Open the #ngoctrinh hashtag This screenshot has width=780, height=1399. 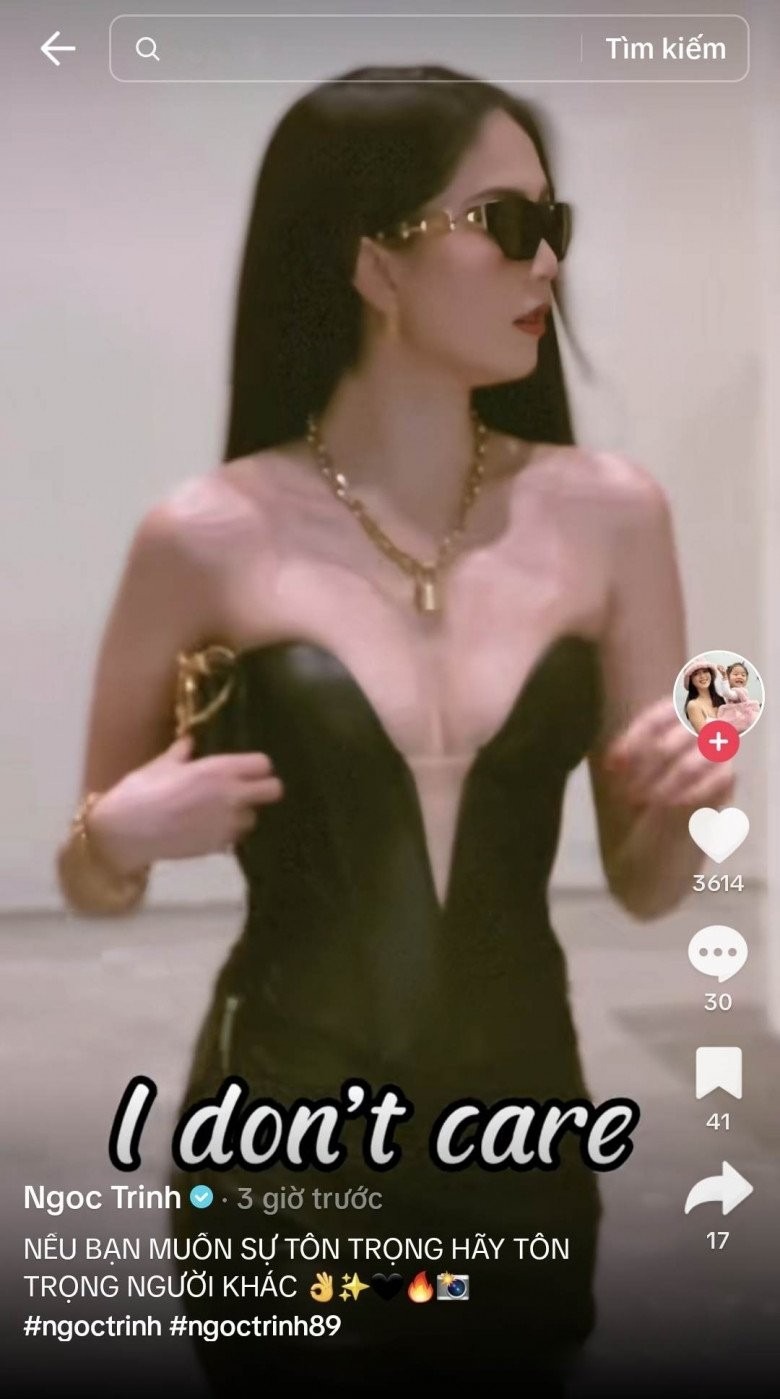tap(91, 1326)
